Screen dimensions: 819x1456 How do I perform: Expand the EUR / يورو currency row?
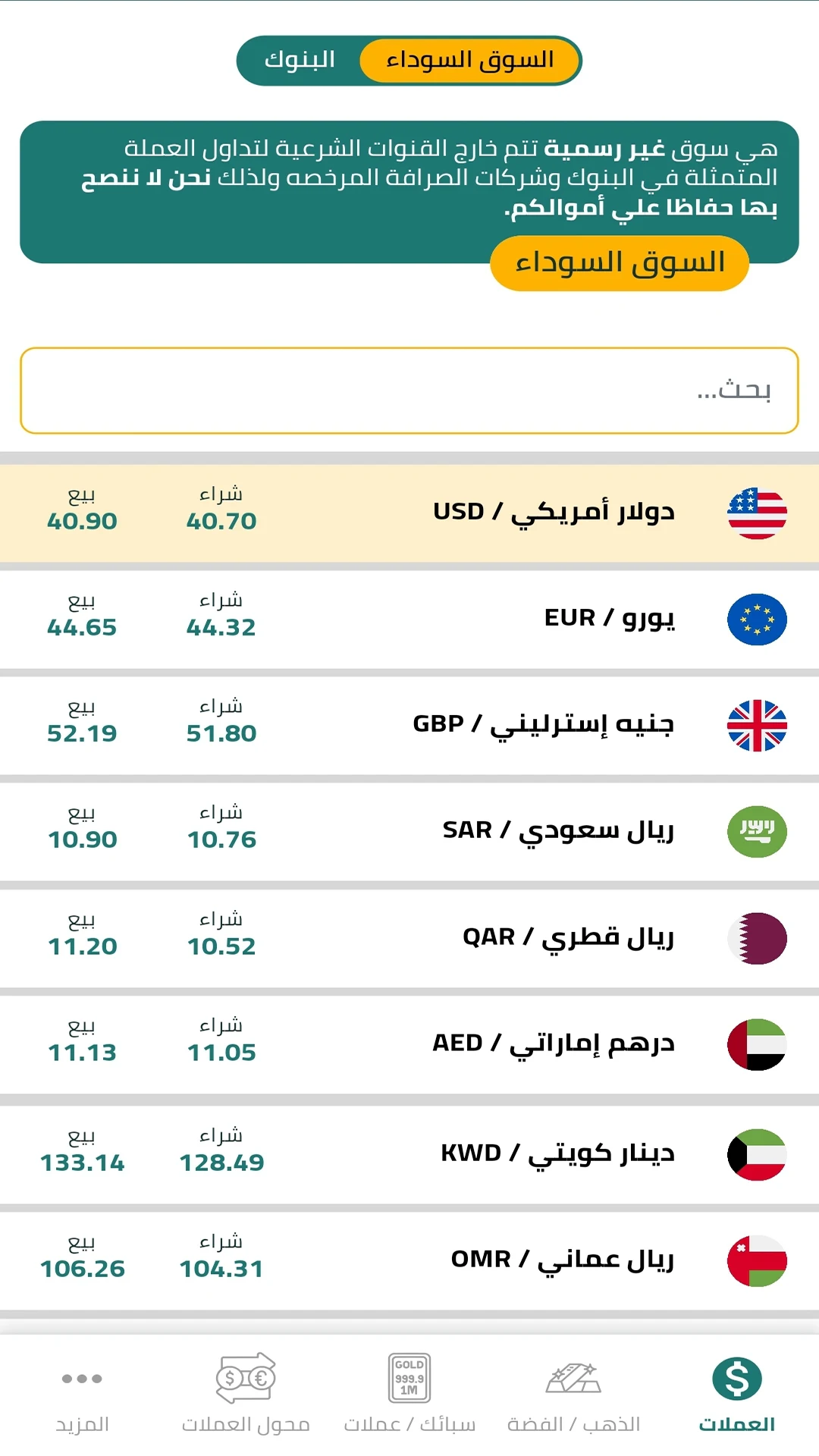point(409,619)
